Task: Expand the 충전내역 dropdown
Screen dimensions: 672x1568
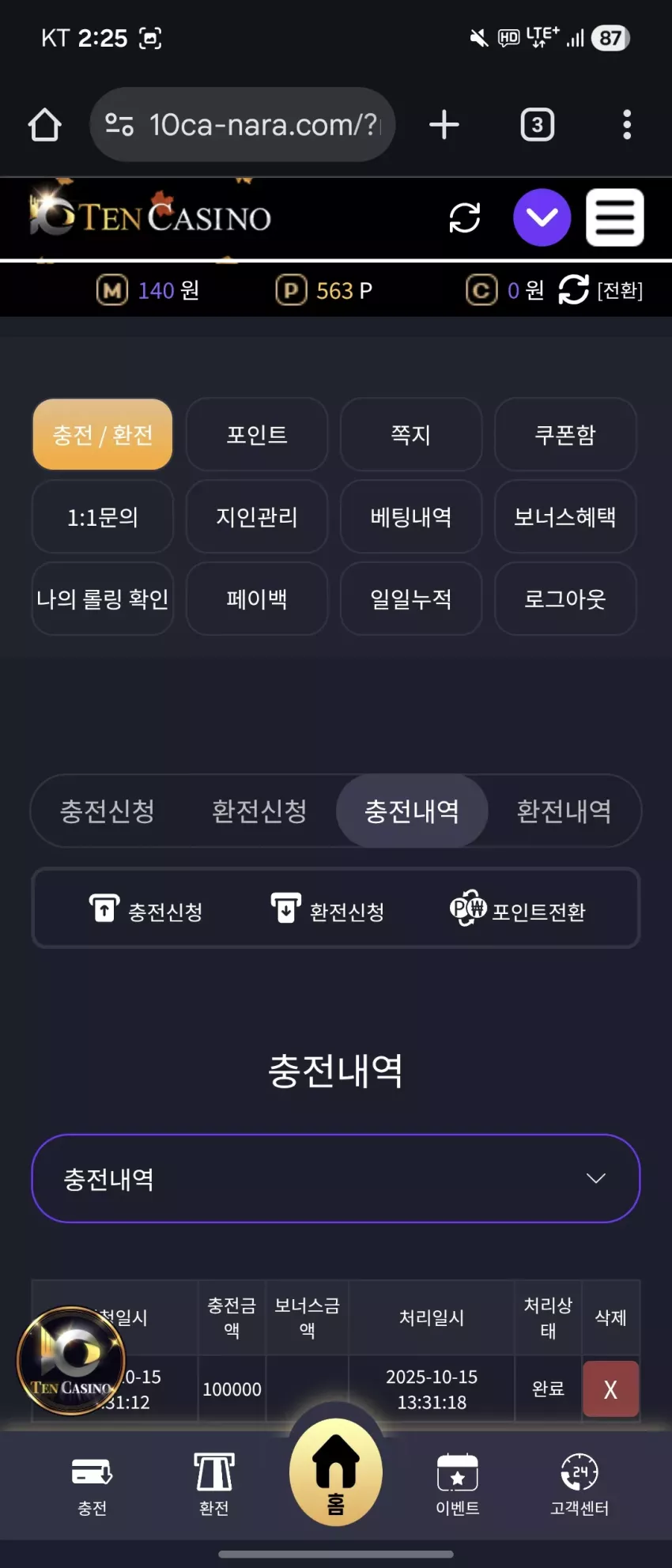Action: pos(336,1179)
